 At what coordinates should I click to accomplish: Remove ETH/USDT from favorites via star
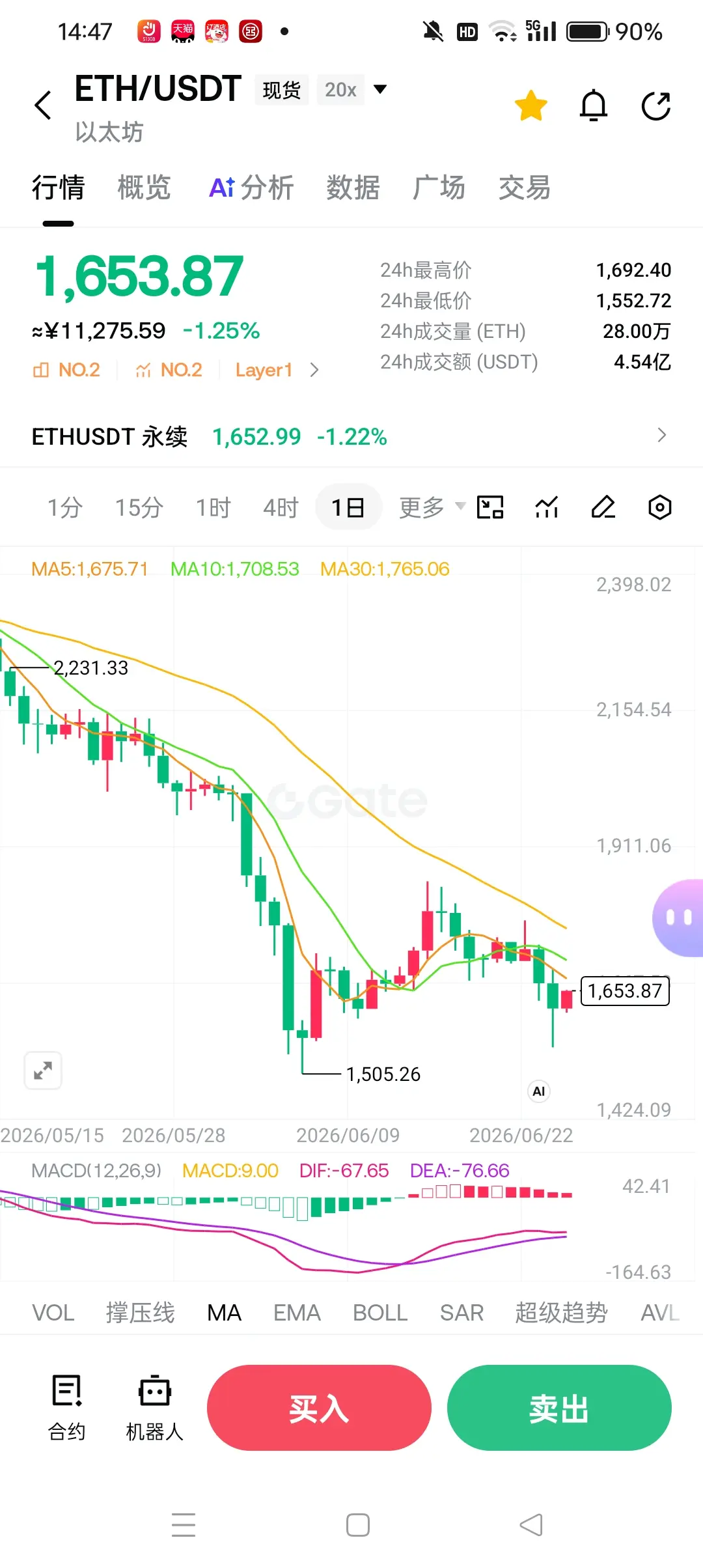click(x=531, y=105)
